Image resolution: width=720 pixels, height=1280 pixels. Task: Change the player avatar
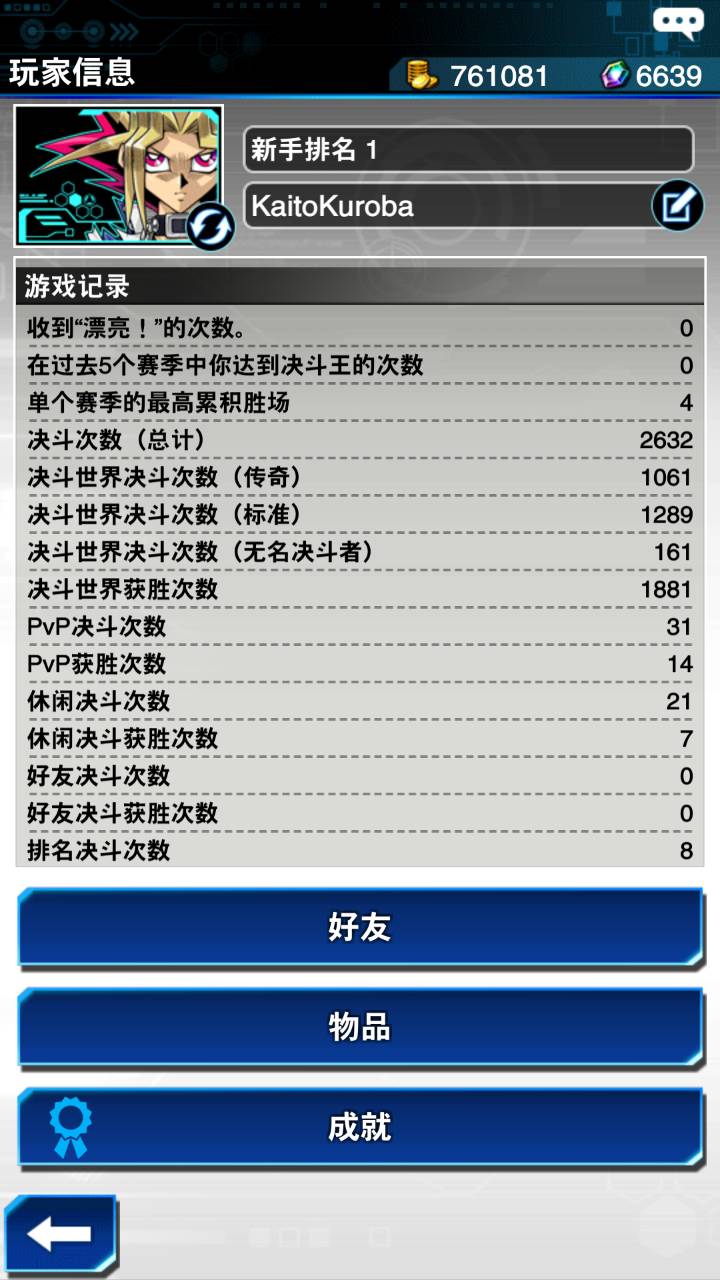tap(211, 227)
